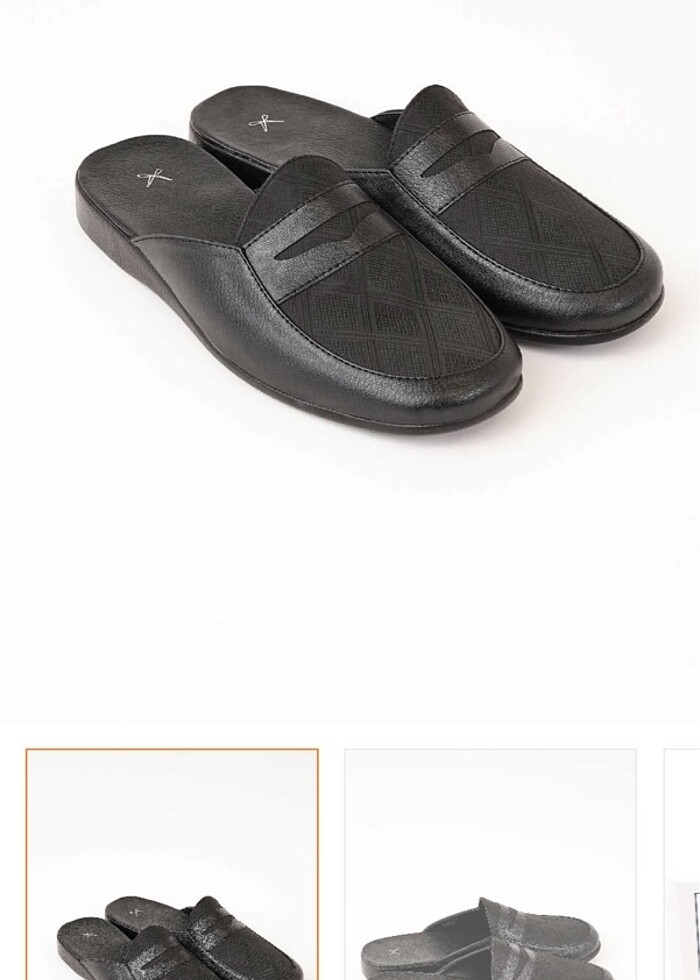
Task: Open the main slipper photo in full view
Action: coord(368,260)
